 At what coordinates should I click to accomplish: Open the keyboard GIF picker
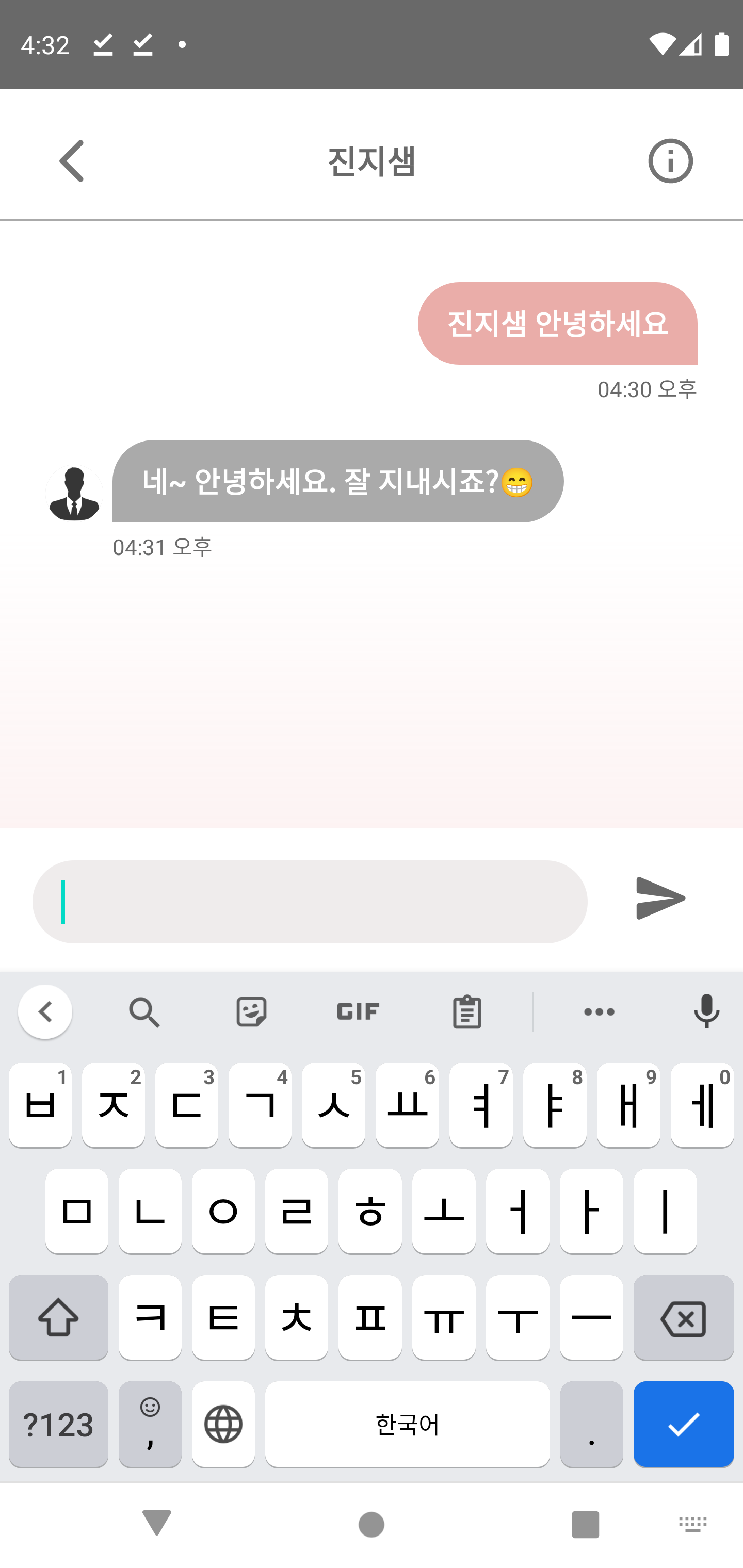pos(358,1011)
